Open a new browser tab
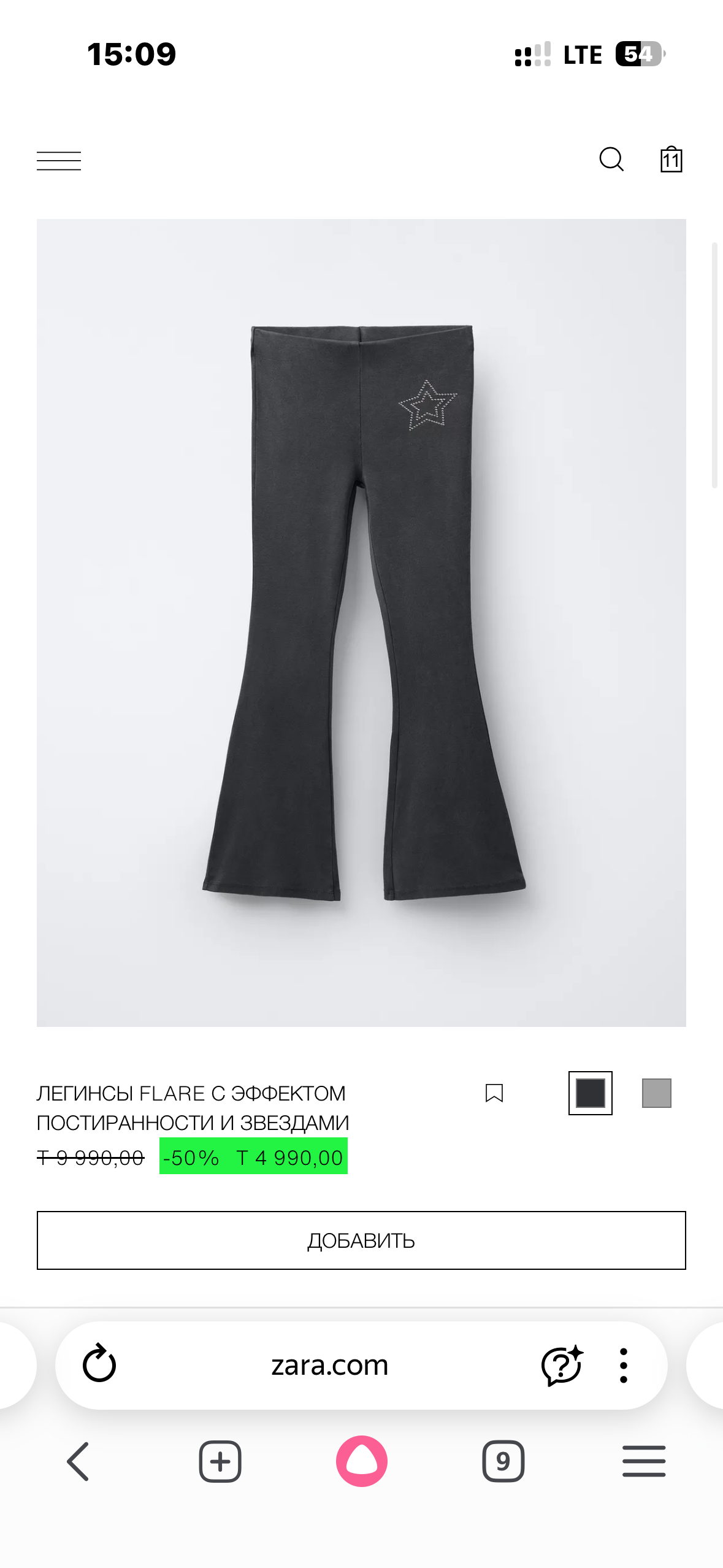 220,1461
